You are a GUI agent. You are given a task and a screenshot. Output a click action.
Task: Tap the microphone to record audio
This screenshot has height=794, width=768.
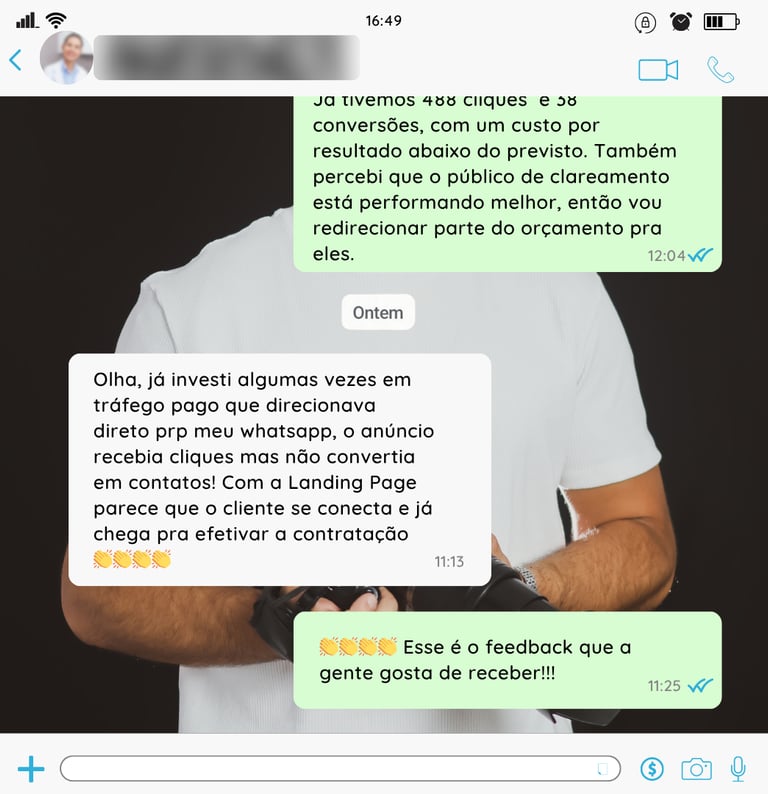(738, 768)
